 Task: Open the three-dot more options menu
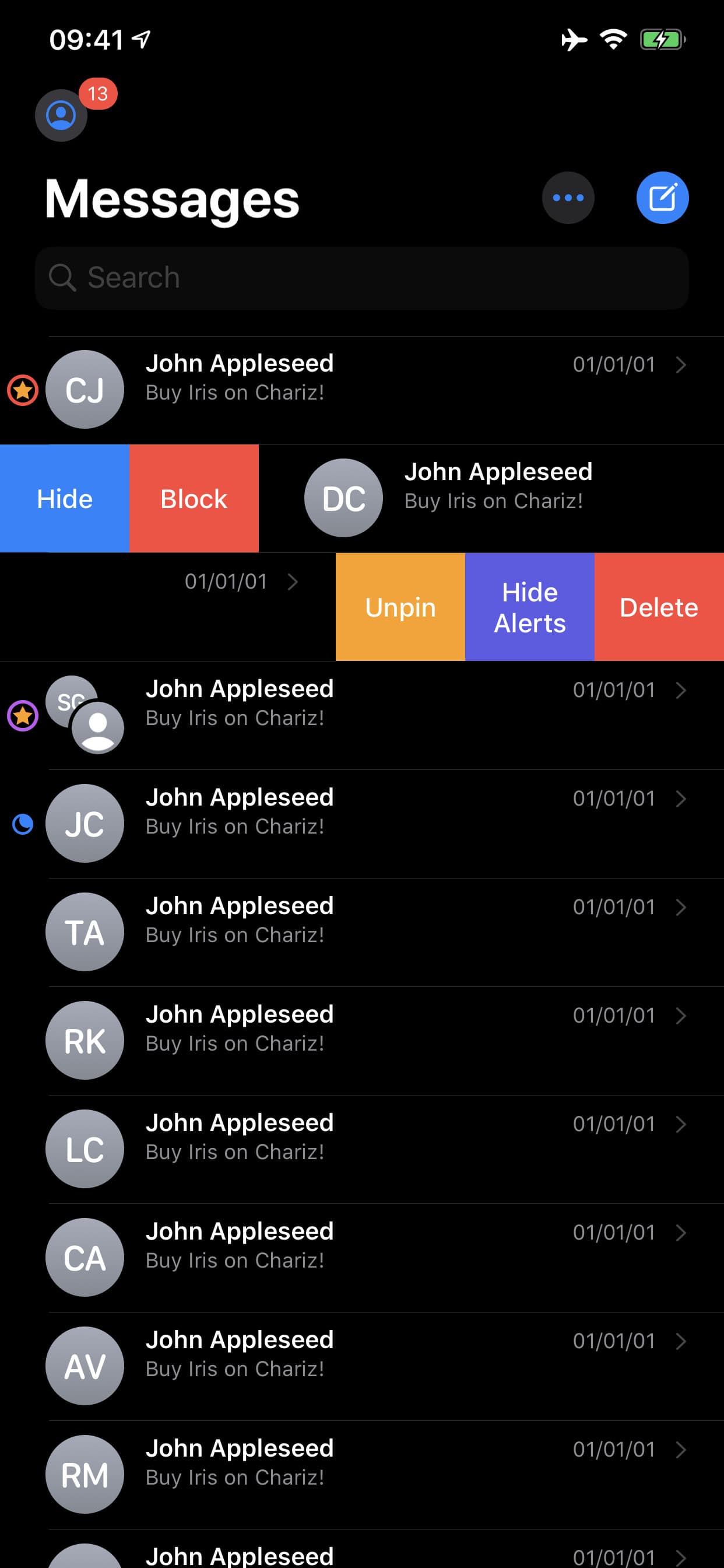tap(568, 198)
